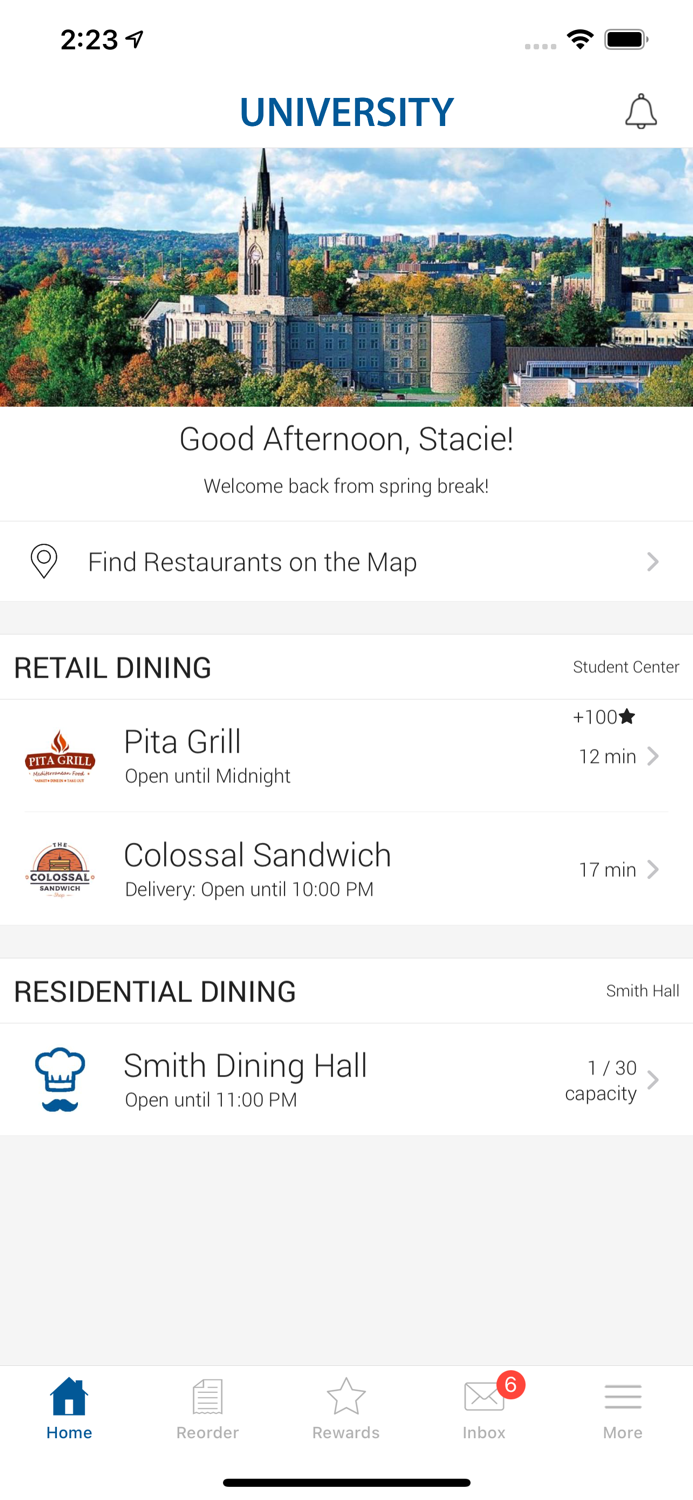The image size is (693, 1500).
Task: Check the Inbox tab messages
Action: 485,1409
